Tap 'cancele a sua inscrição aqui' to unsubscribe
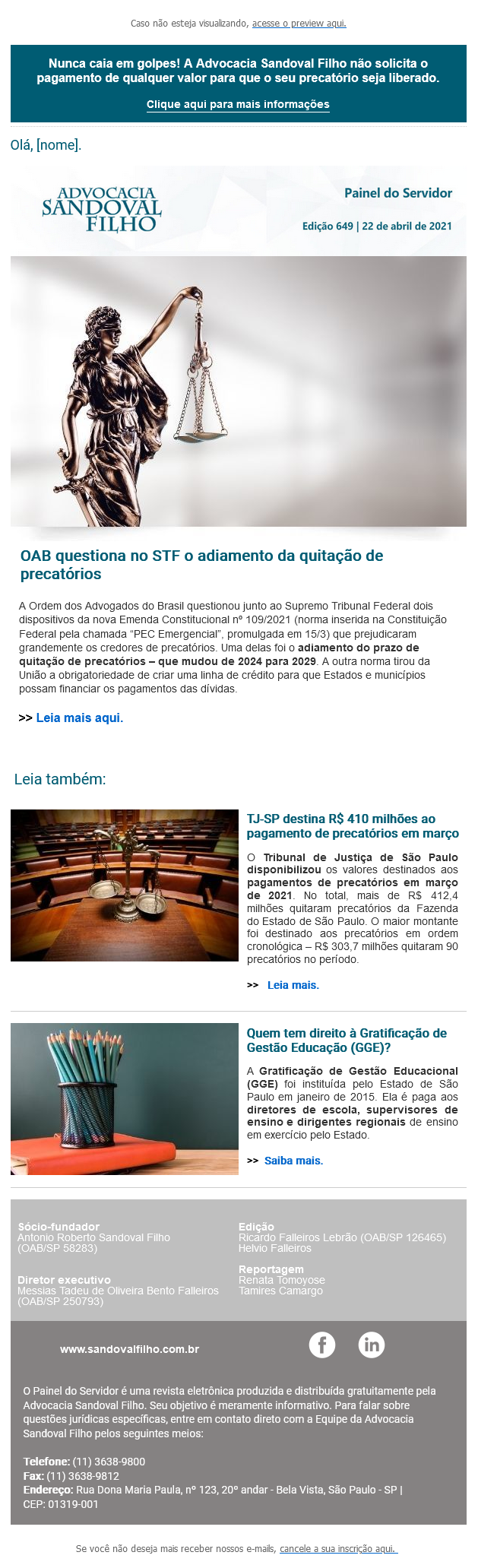The height and width of the screenshot is (1568, 478). coord(338,1548)
